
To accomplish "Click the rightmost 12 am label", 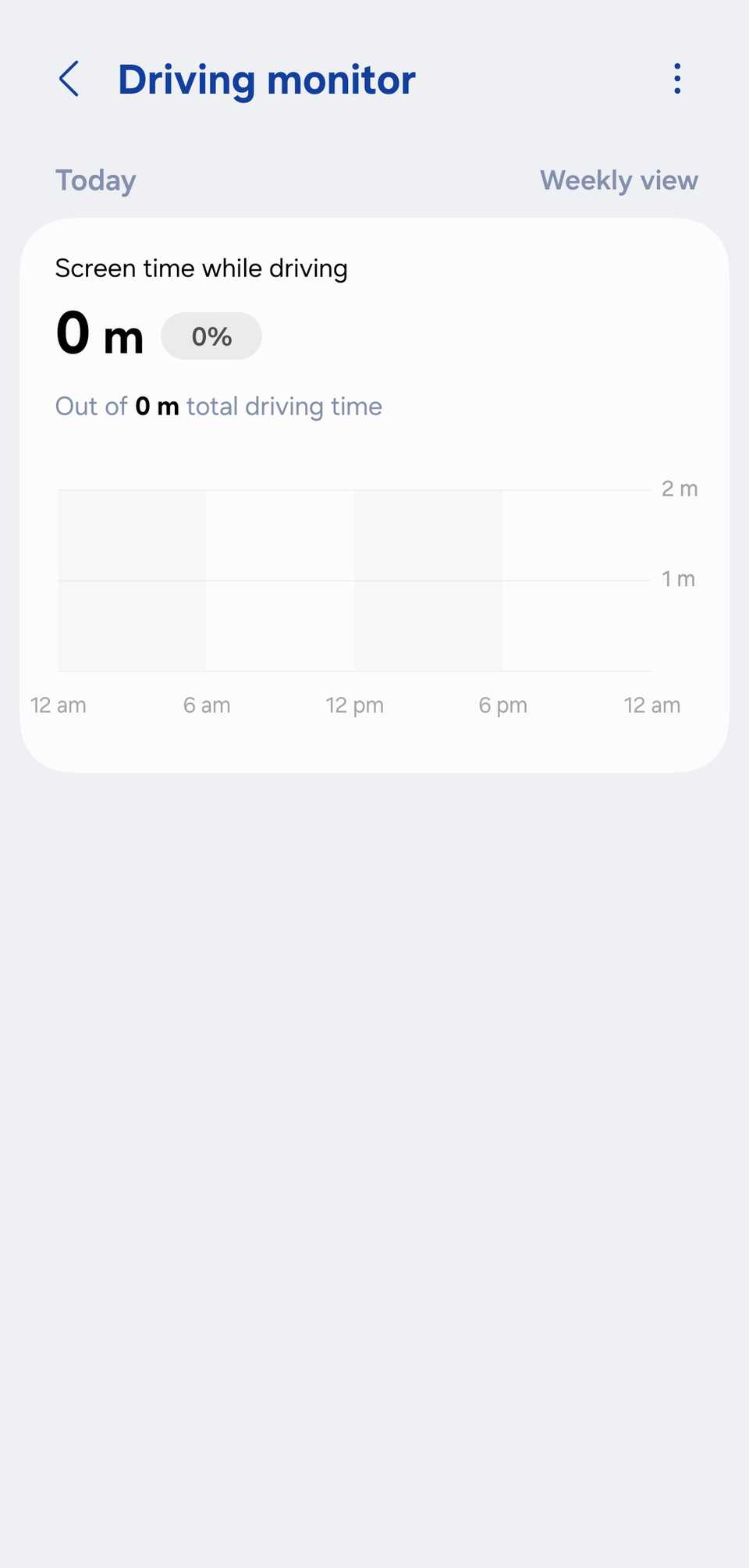I will [x=651, y=704].
